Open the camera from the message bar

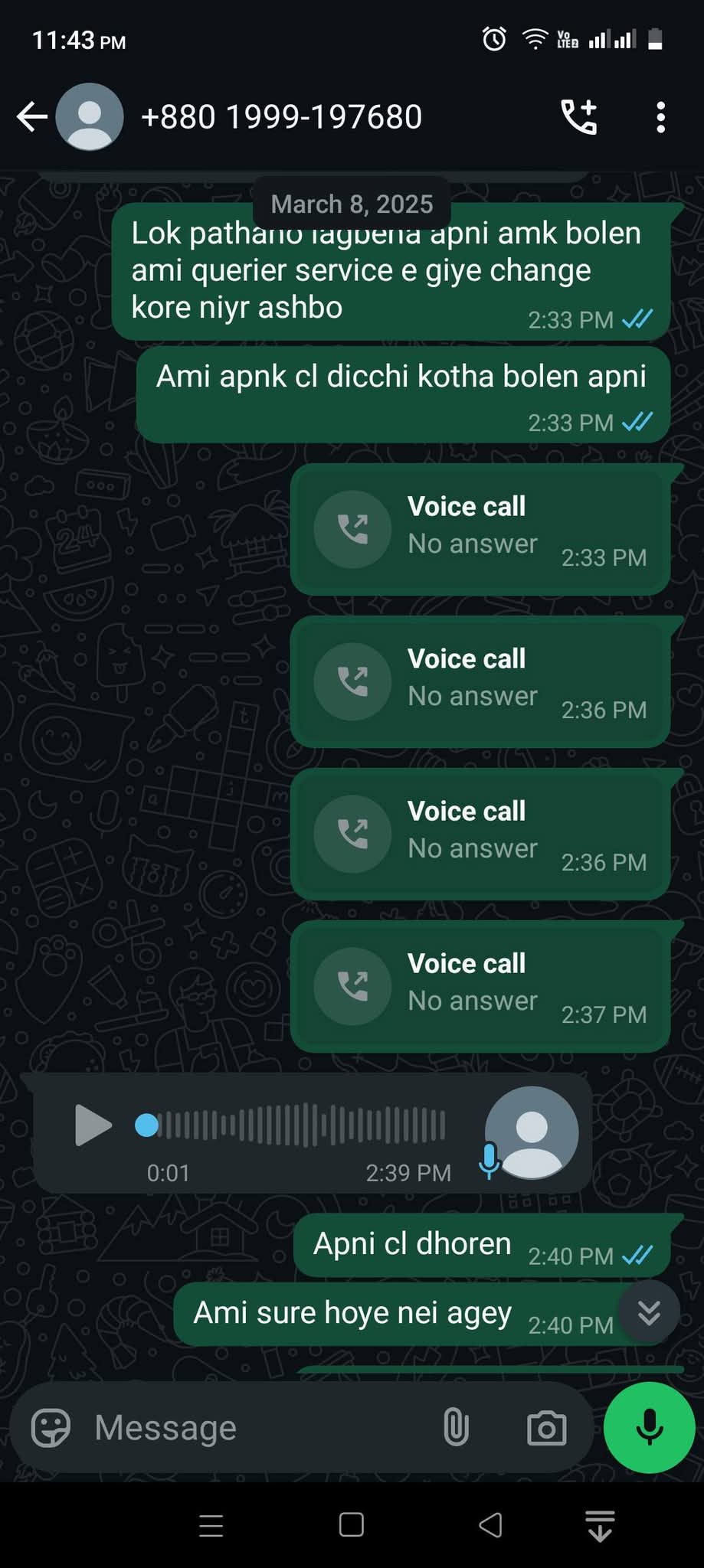tap(546, 1428)
